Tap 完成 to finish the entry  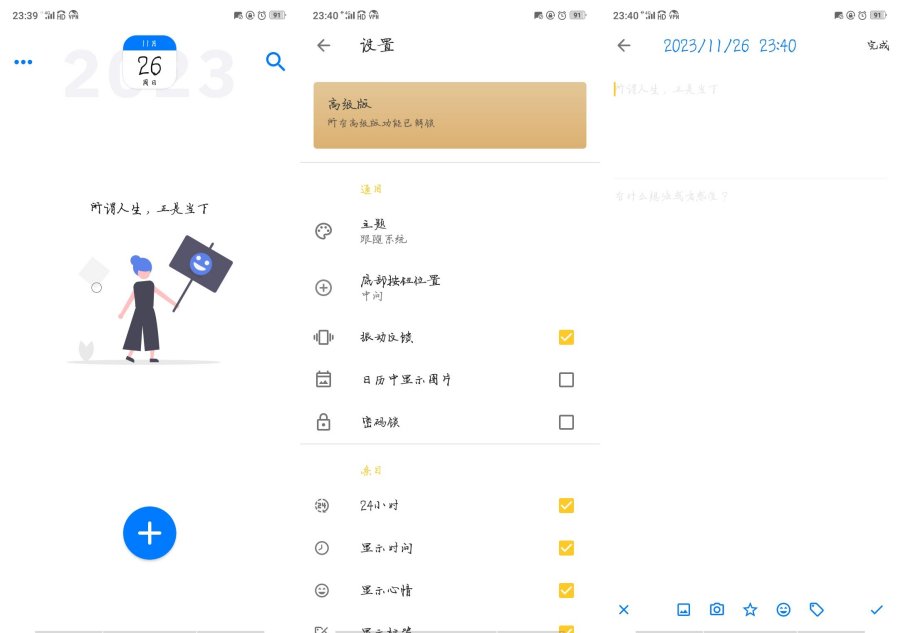[x=877, y=46]
